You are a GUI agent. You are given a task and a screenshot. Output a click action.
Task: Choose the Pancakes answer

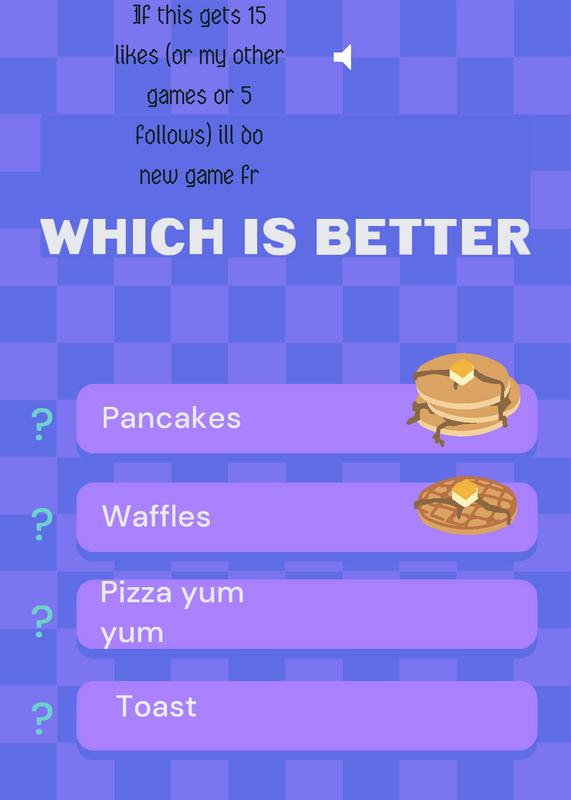coord(307,418)
